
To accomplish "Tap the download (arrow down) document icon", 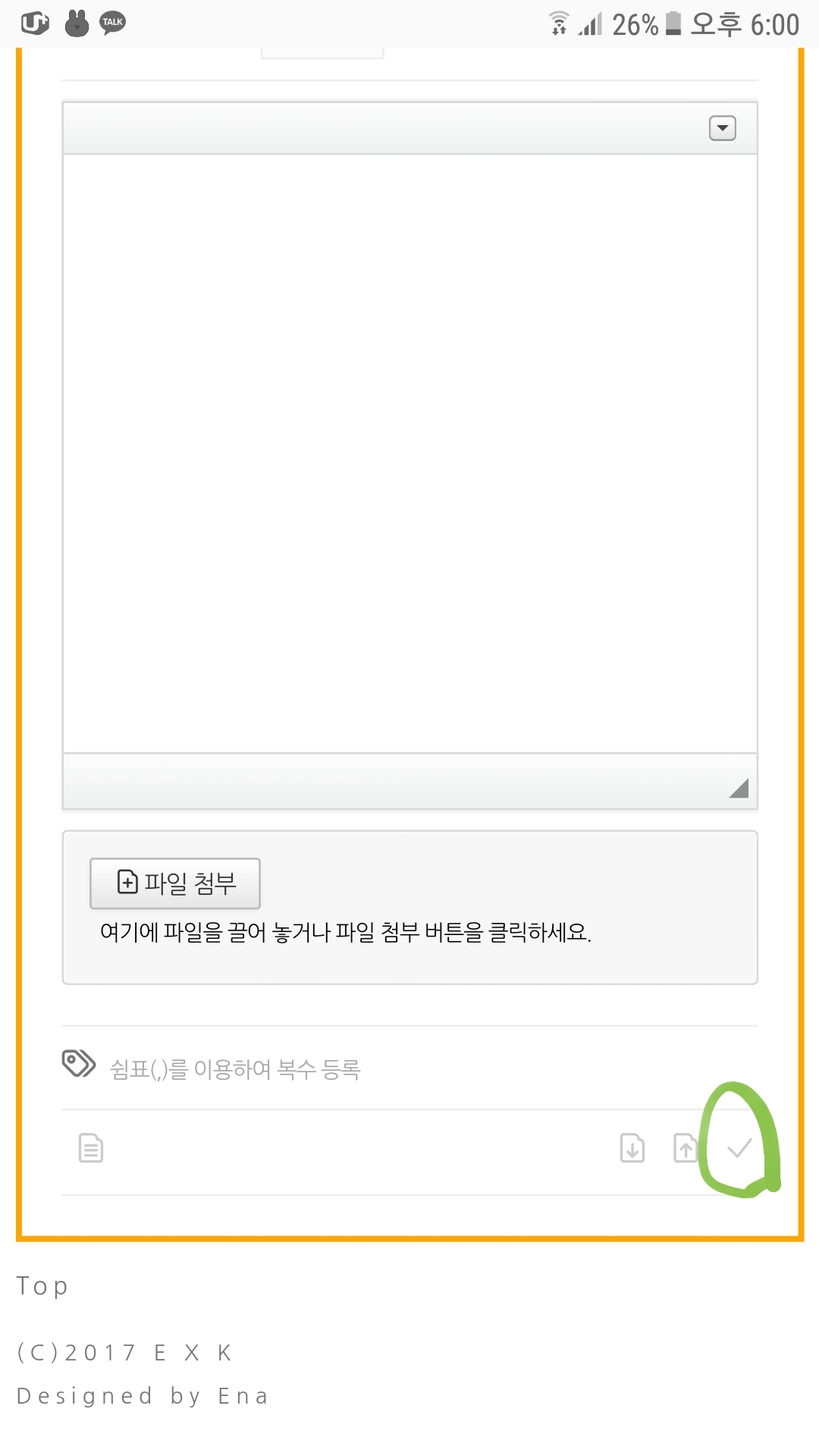I will 632,1148.
